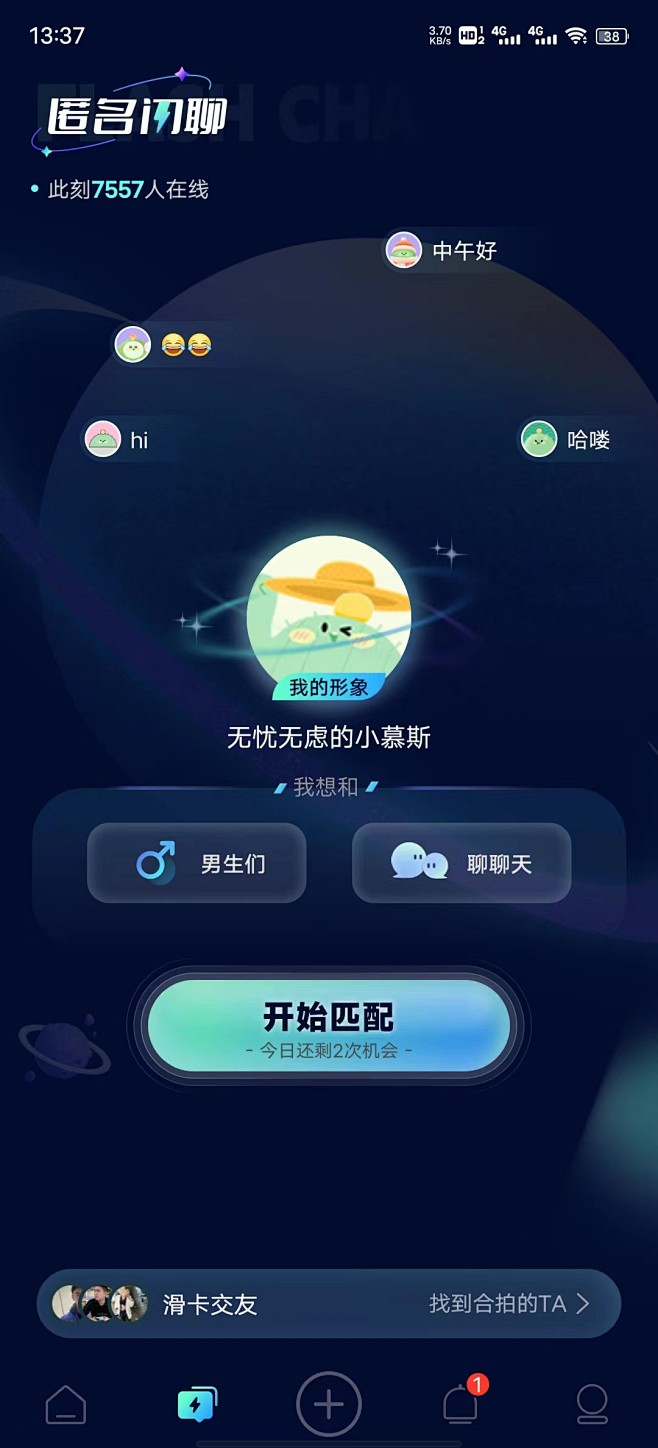The width and height of the screenshot is (658, 1448).
Task: Open the notifications bell tab
Action: (460, 1405)
